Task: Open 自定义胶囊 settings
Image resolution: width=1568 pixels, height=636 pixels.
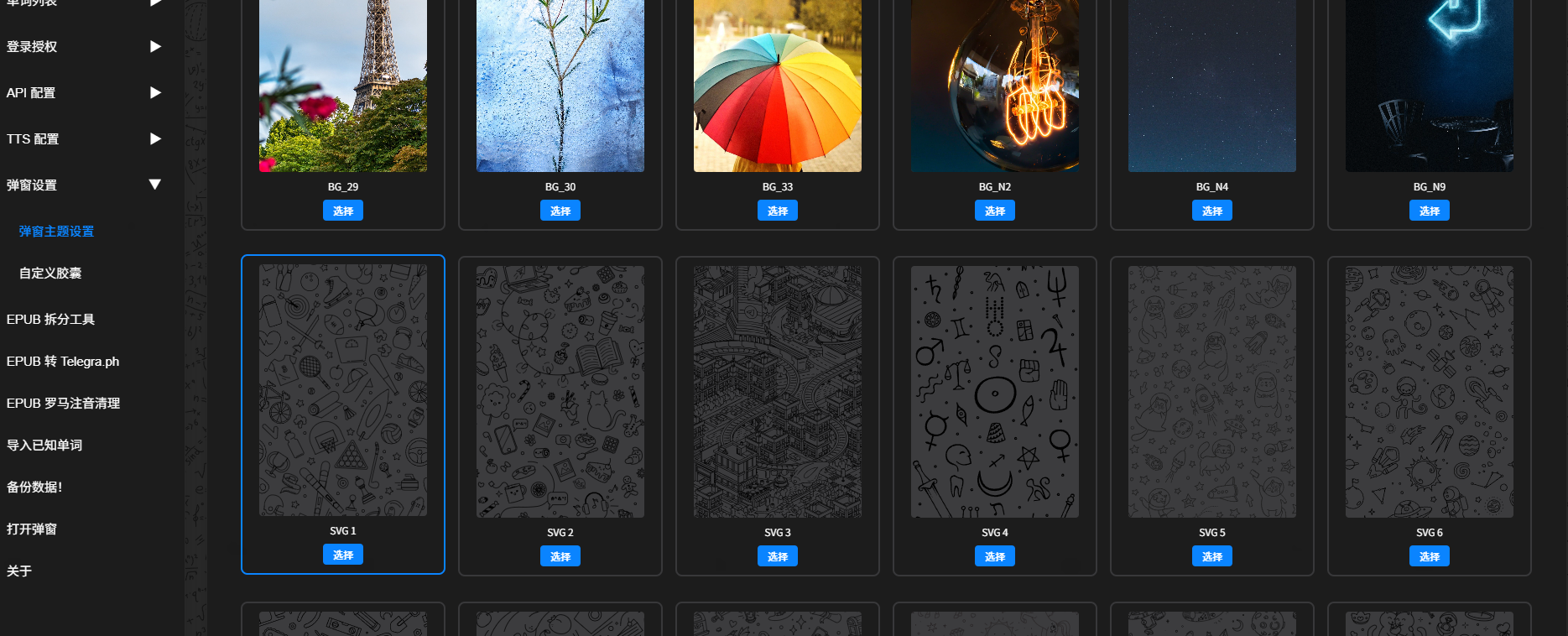Action: [50, 273]
